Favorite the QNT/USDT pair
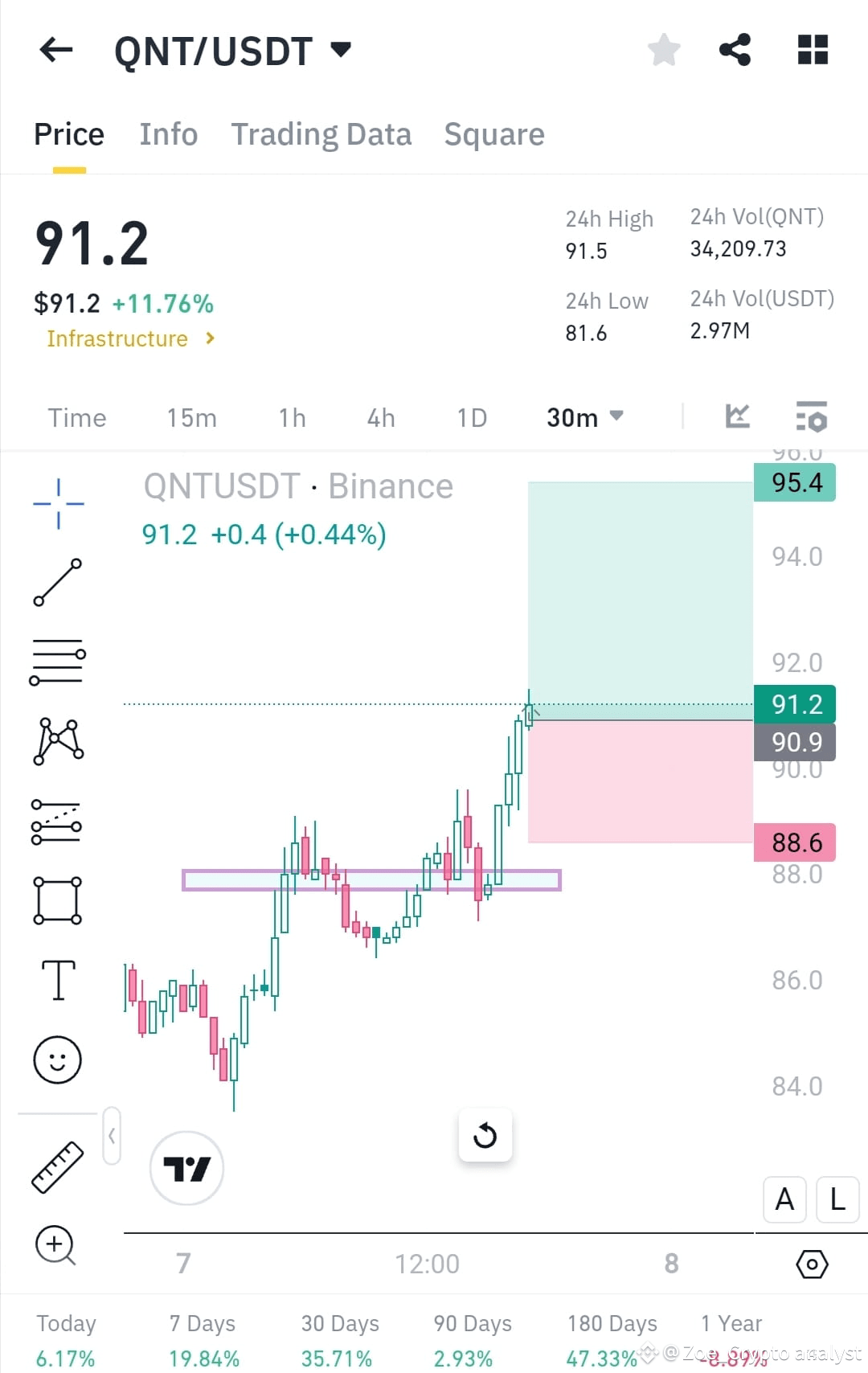Viewport: 868px width, 1373px height. point(664,49)
